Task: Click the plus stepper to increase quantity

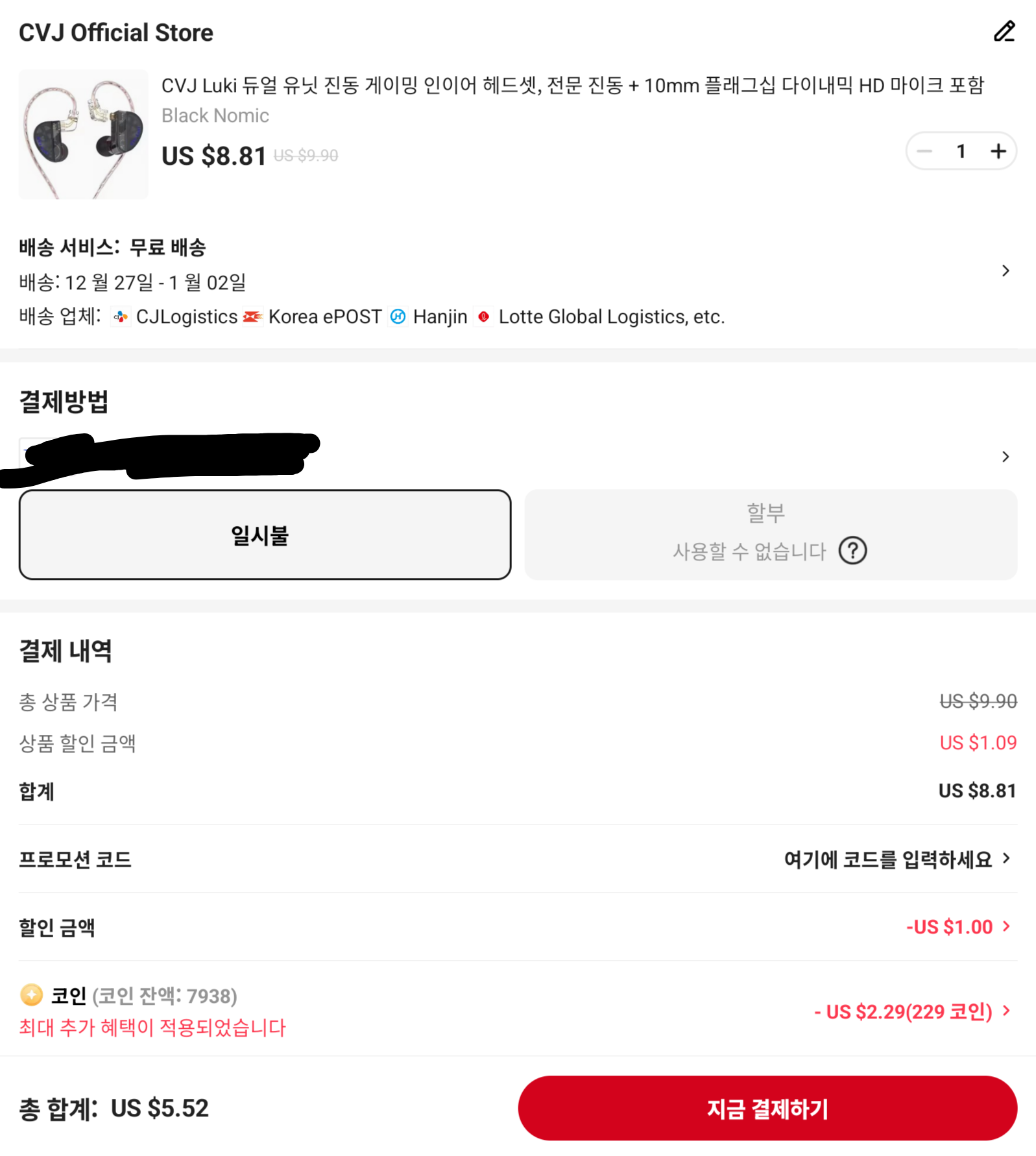Action: coord(998,151)
